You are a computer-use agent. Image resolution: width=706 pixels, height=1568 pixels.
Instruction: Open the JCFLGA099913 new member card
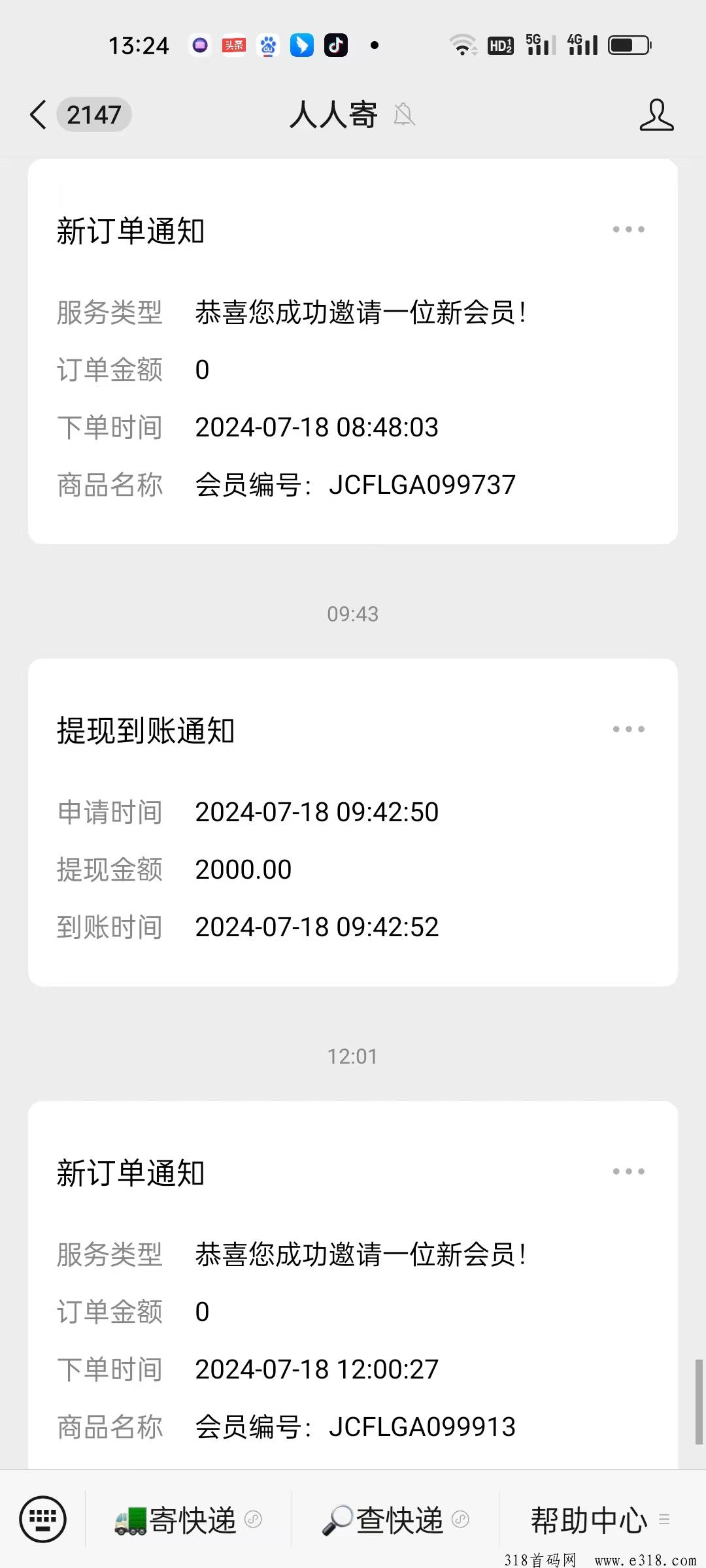[x=353, y=1286]
